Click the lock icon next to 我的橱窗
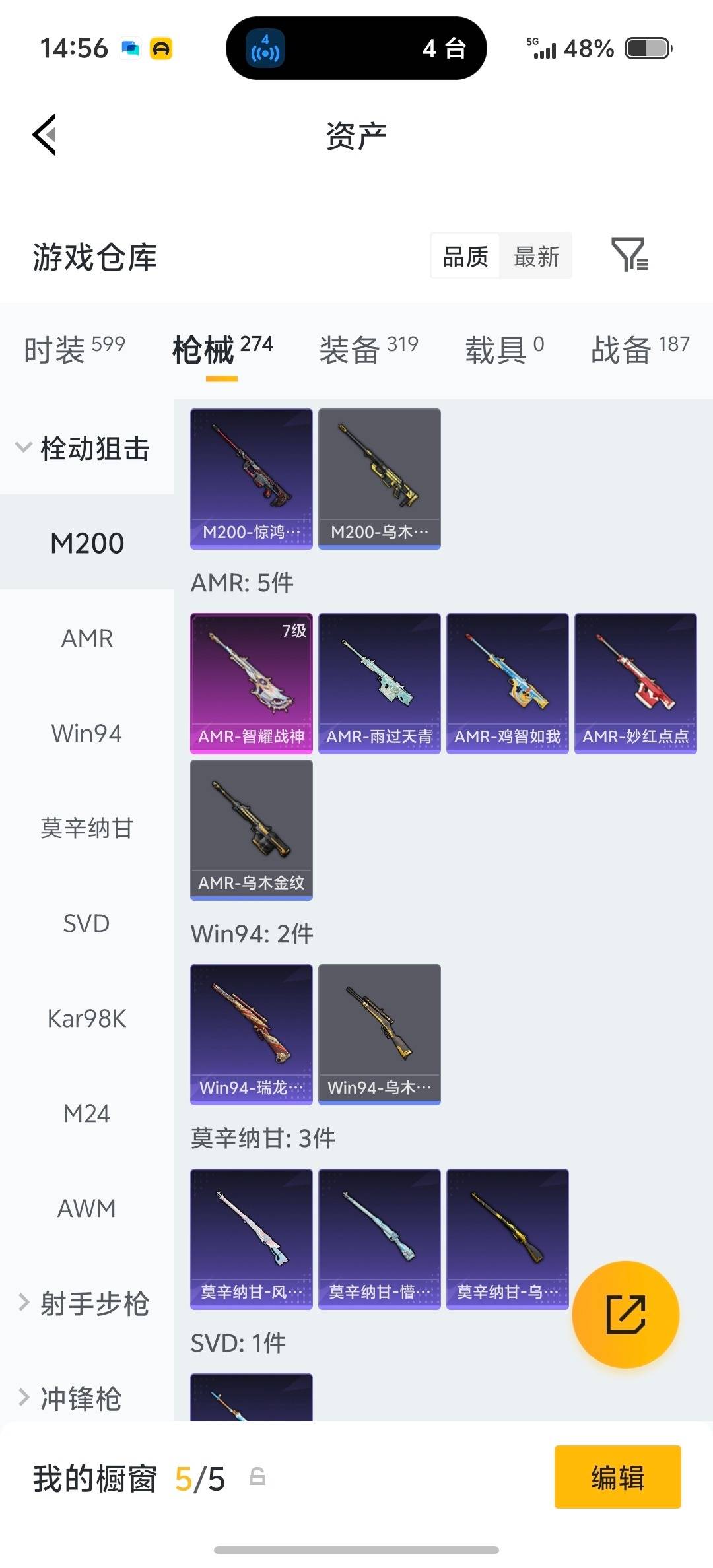 [257, 1478]
